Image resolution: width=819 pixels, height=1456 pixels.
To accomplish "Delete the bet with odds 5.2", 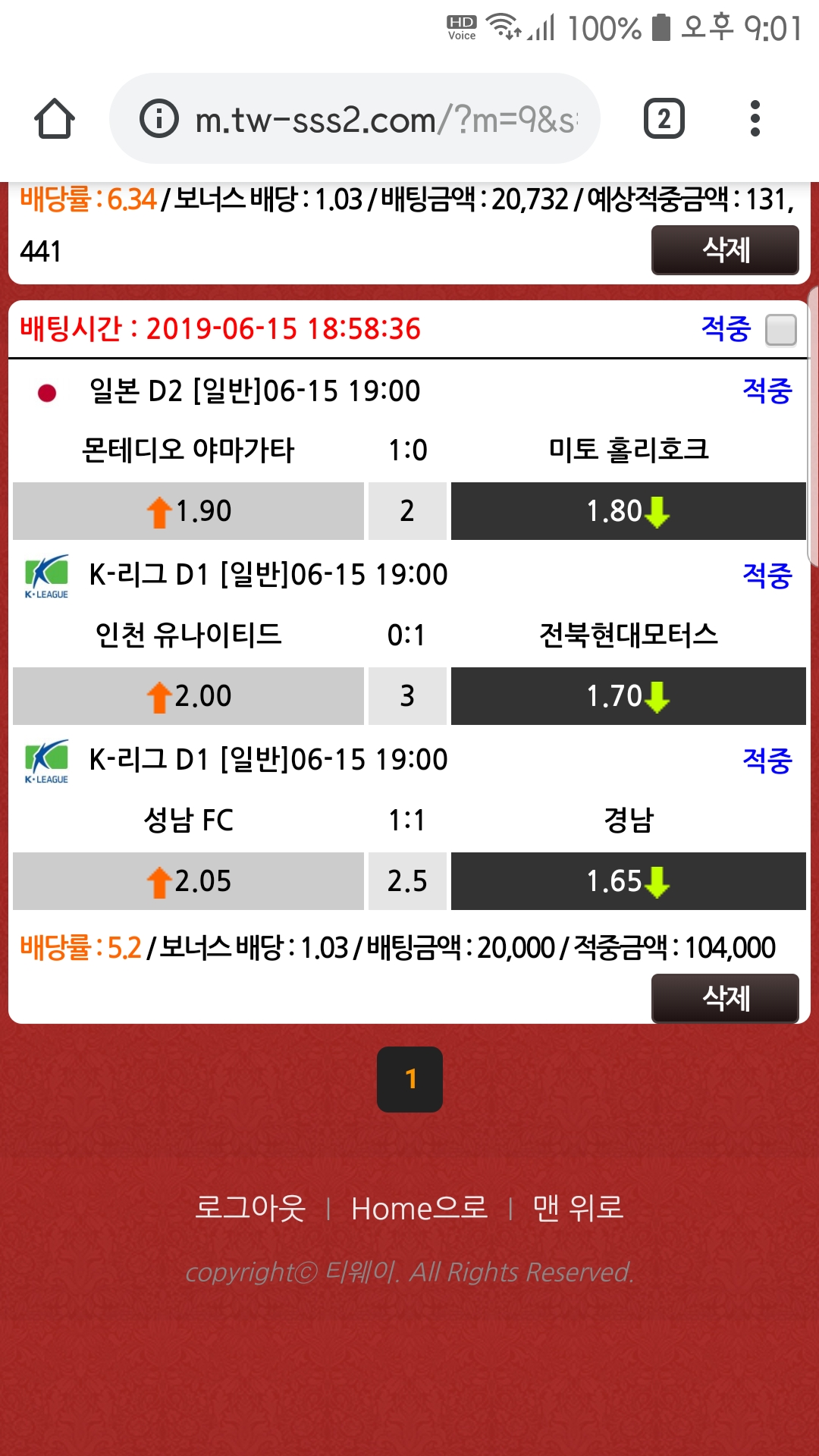I will 724,998.
